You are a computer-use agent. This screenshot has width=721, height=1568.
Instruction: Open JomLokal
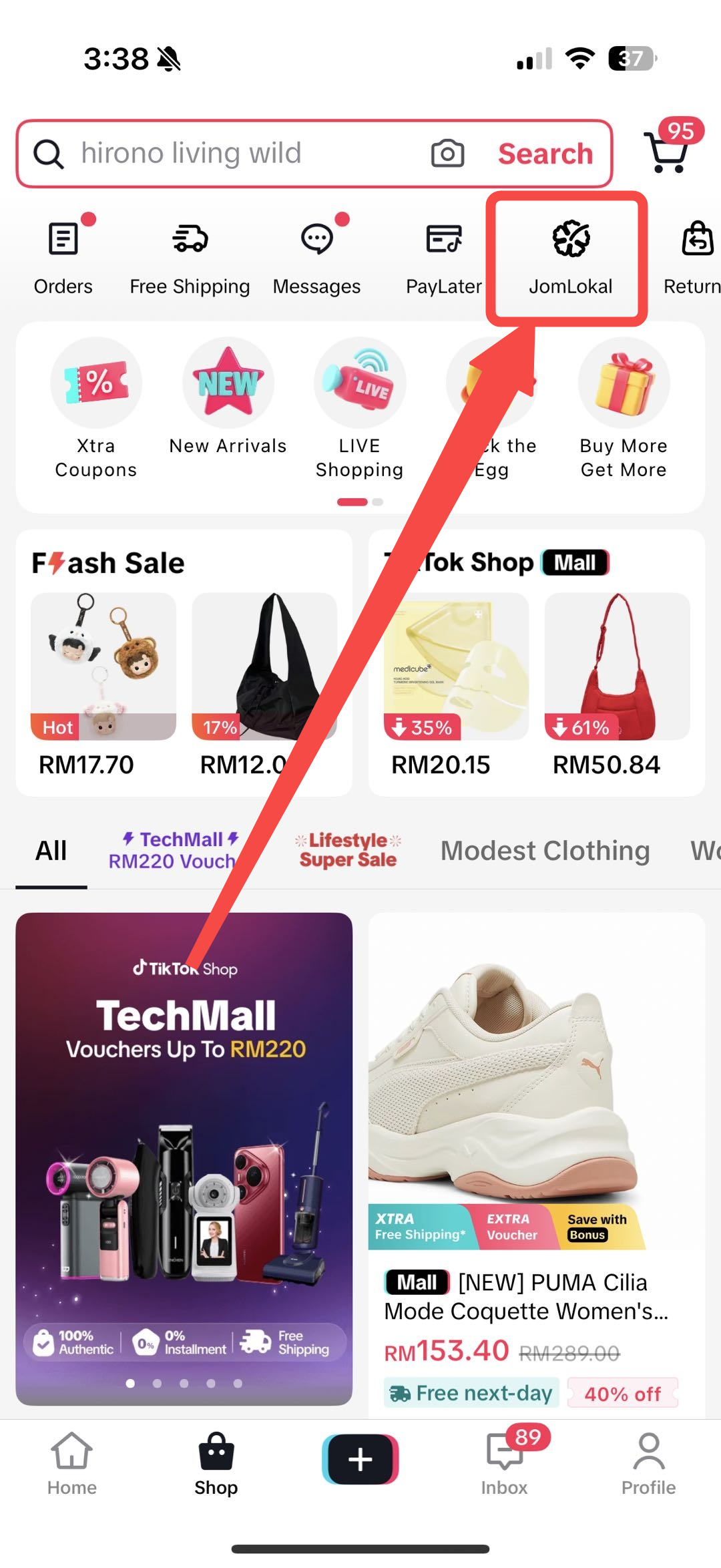[570, 258]
